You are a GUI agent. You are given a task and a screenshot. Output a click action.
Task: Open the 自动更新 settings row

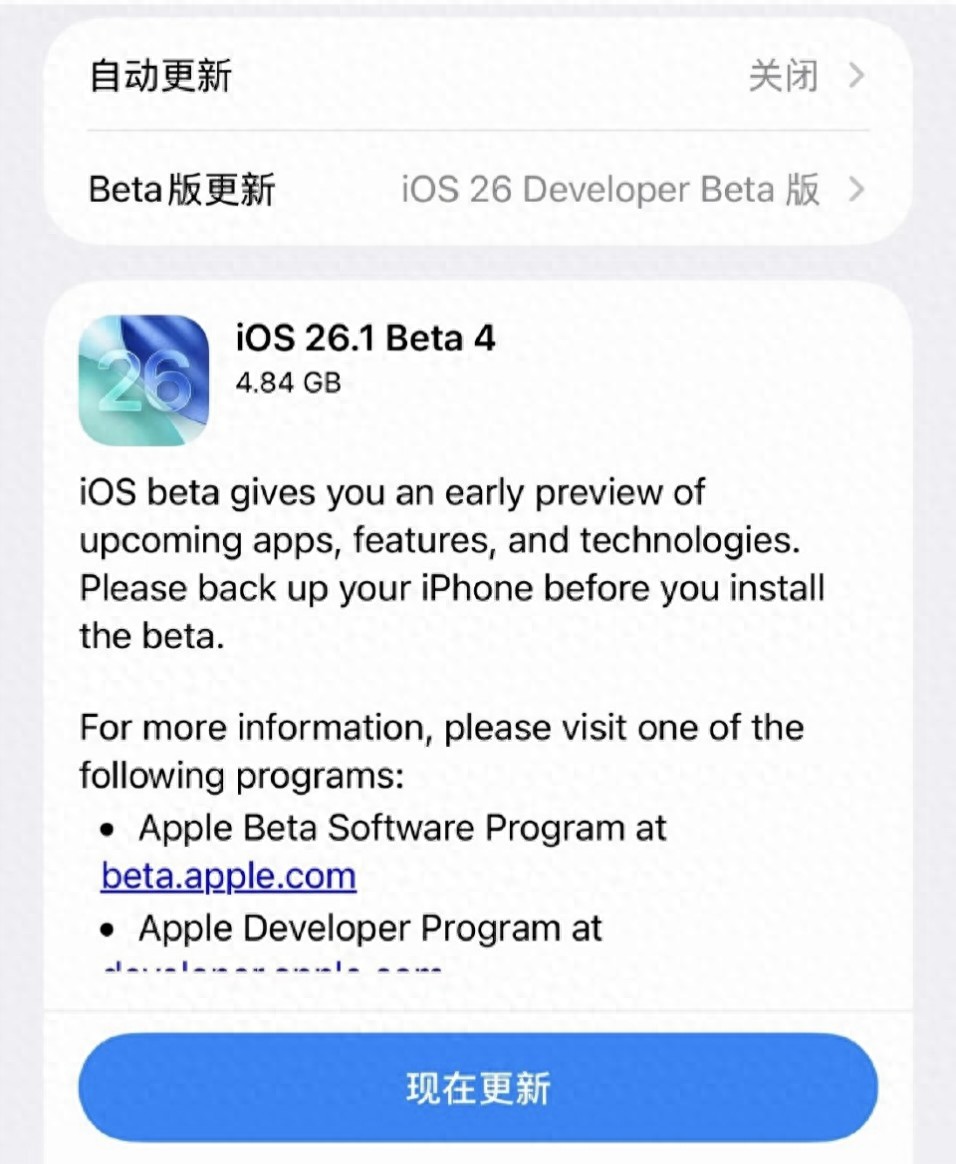[477, 76]
